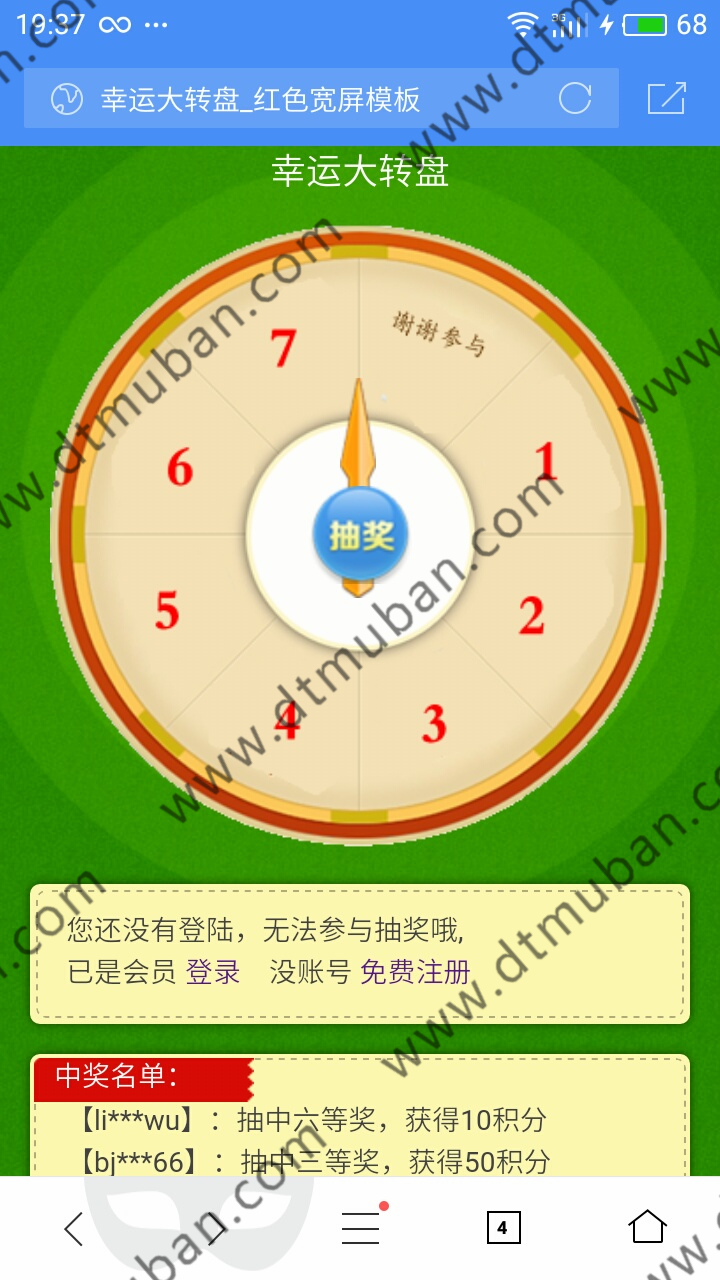The image size is (720, 1280).
Task: Open the 免费注册 registration link
Action: point(415,971)
